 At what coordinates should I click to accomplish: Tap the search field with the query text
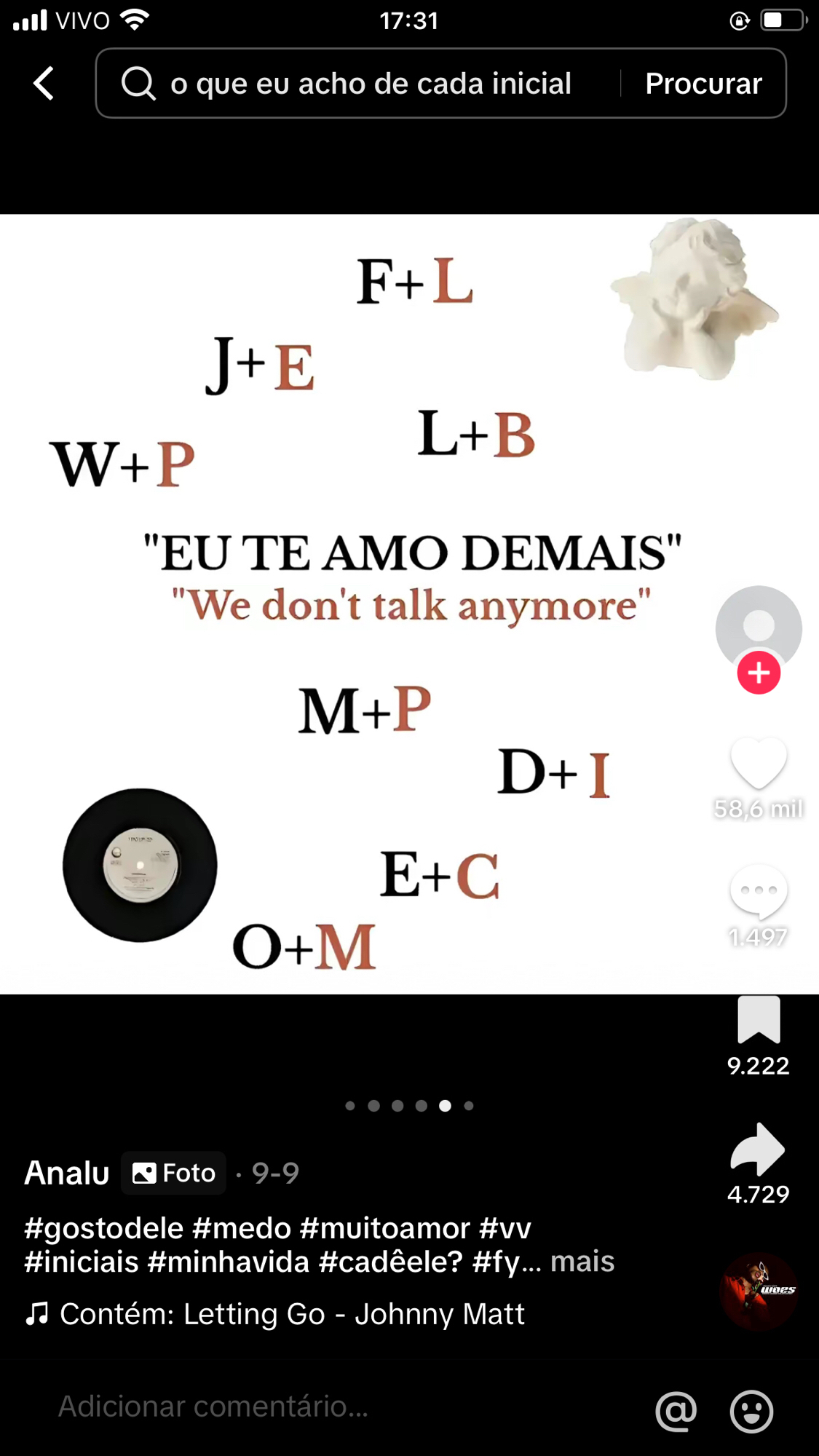click(x=370, y=84)
